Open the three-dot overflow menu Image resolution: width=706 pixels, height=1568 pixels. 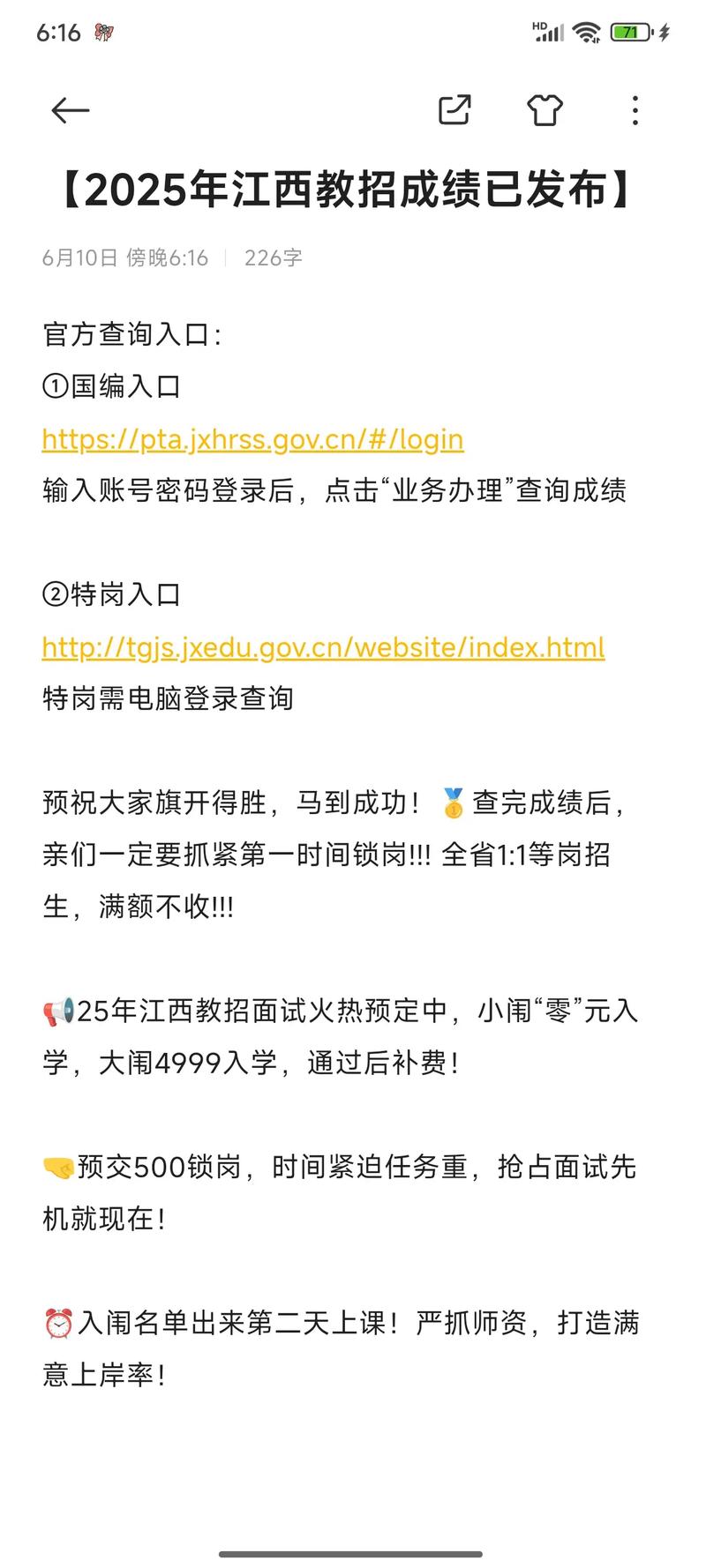(635, 111)
